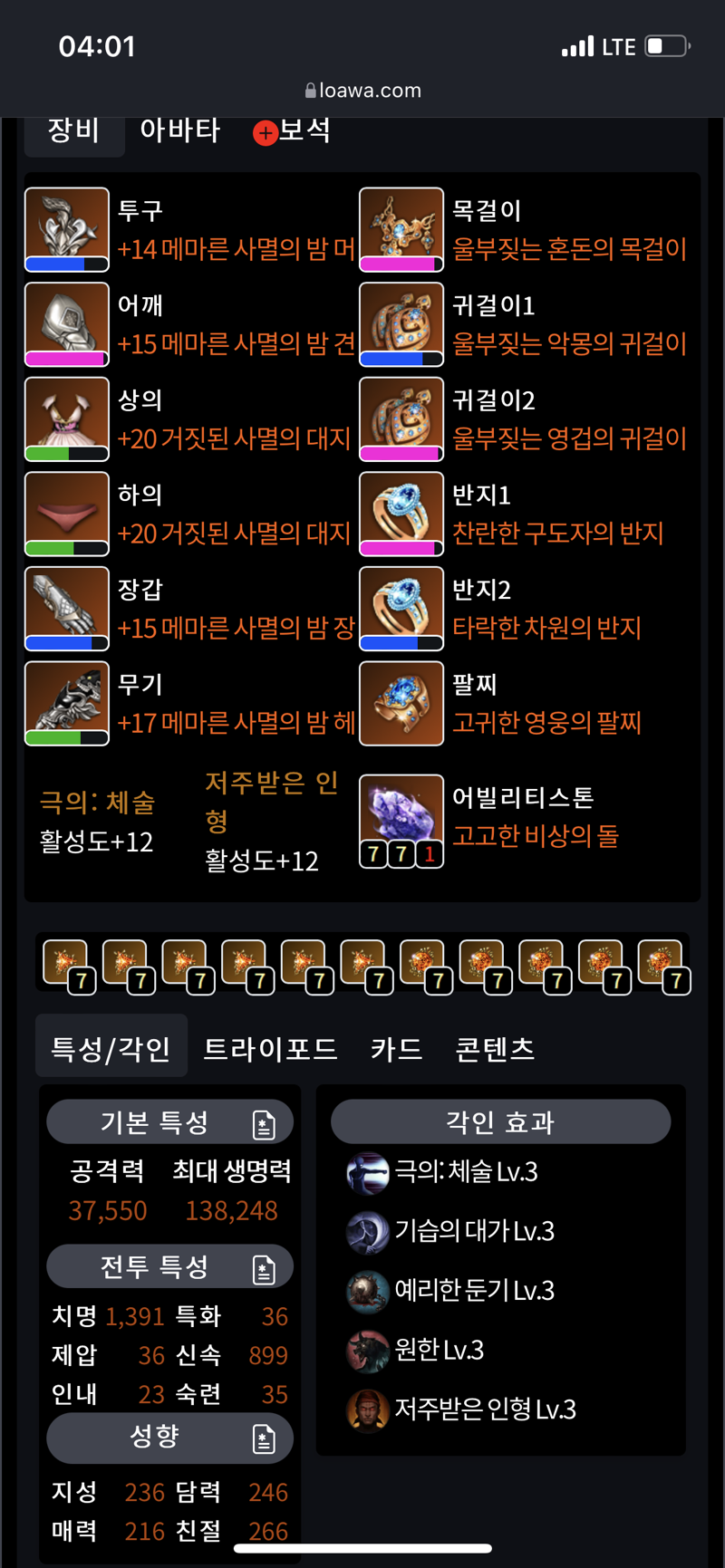View the 무기 weapon item
Viewport: 725px width, 1568px height.
point(67,704)
